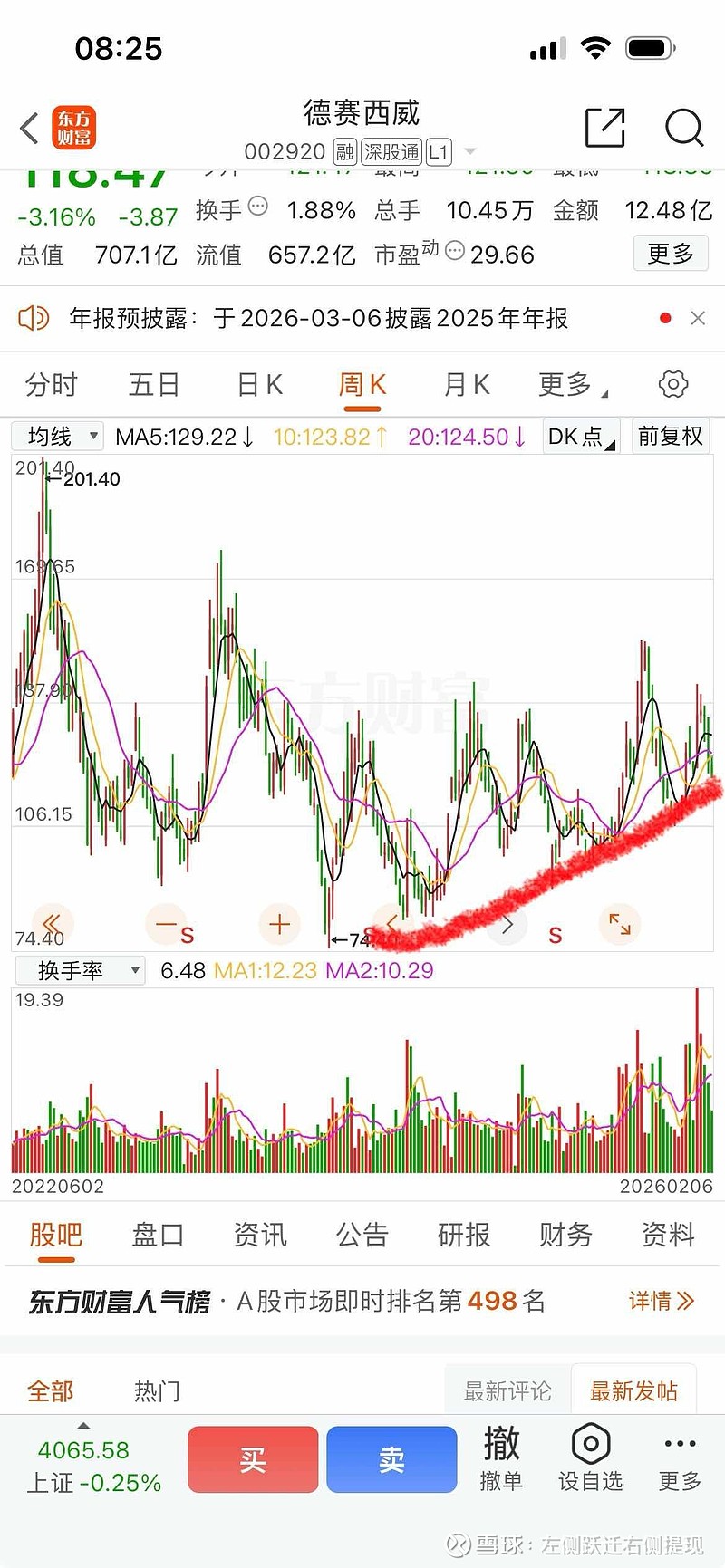Viewport: 725px width, 1568px height.
Task: Switch to the 最新发帖 view
Action: (634, 1390)
